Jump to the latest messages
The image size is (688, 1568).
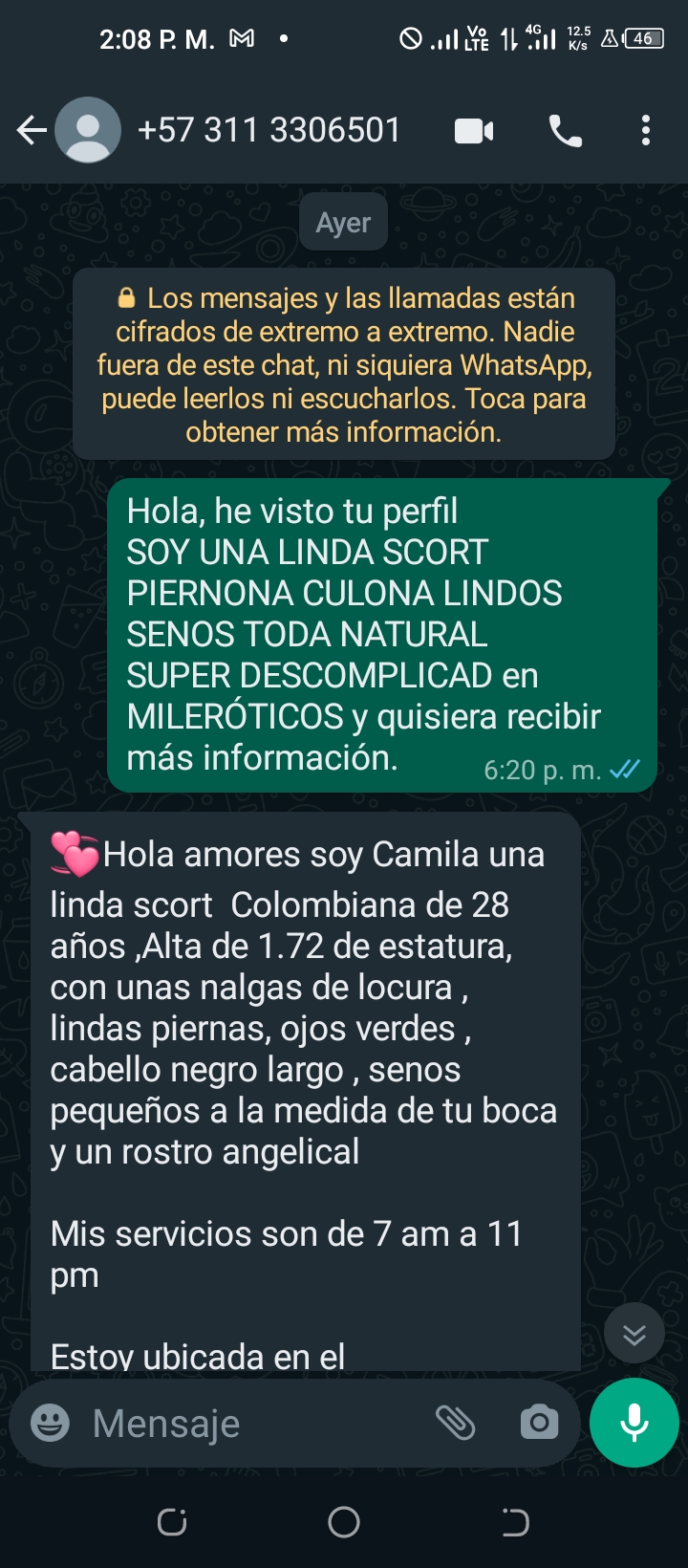coord(634,1334)
